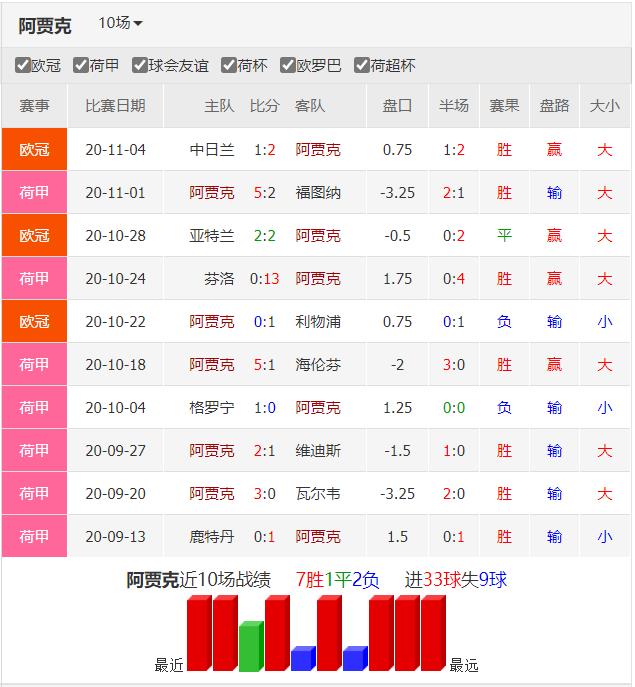Uncheck the 荷甲 filter checkbox
This screenshot has height=687, width=635.
(x=81, y=65)
